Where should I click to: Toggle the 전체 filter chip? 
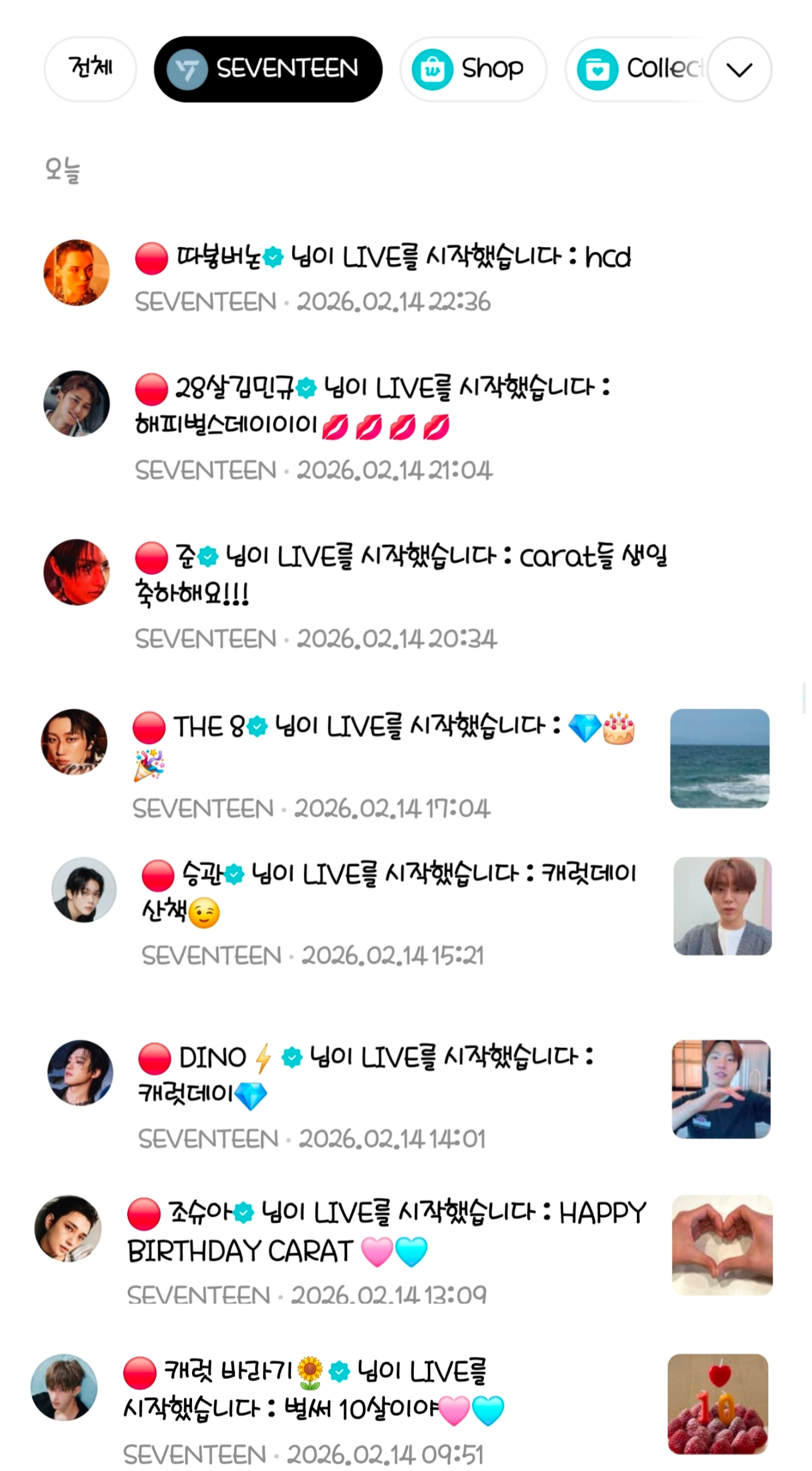[90, 68]
